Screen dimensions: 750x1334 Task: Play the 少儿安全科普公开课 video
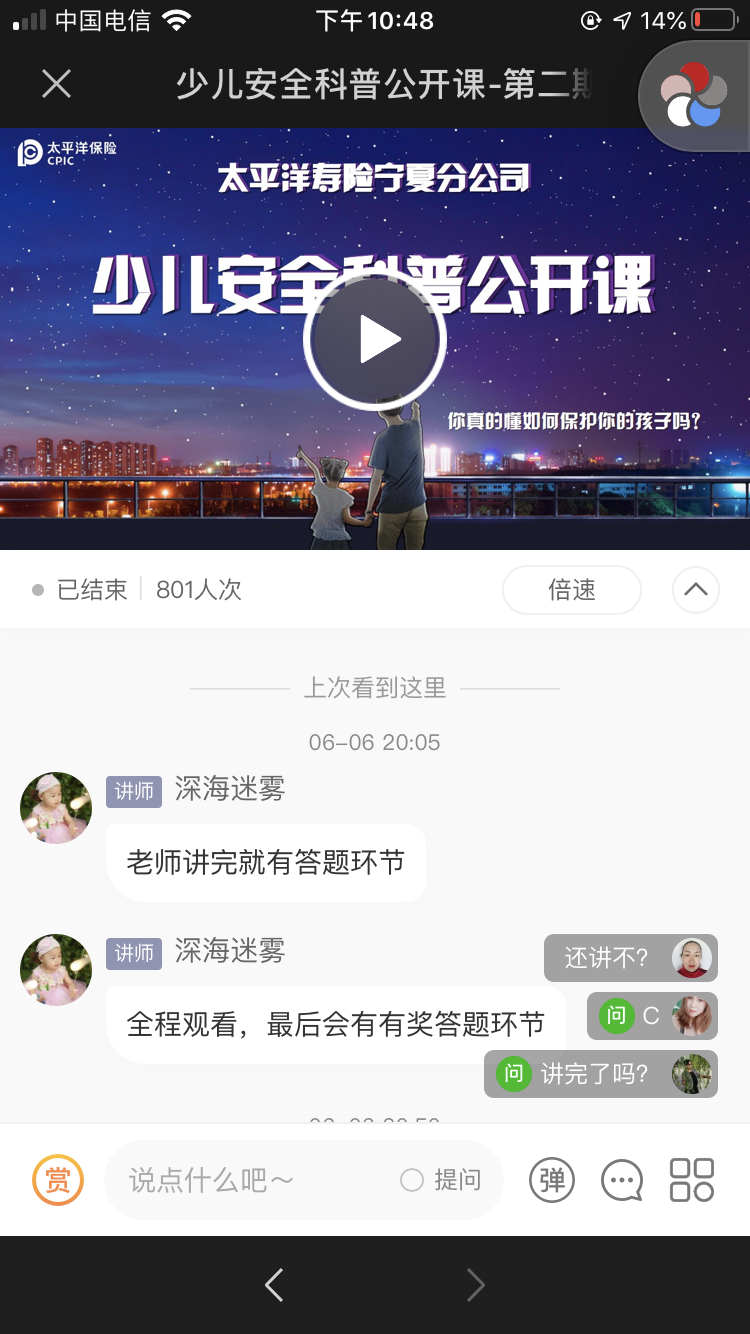tap(375, 340)
